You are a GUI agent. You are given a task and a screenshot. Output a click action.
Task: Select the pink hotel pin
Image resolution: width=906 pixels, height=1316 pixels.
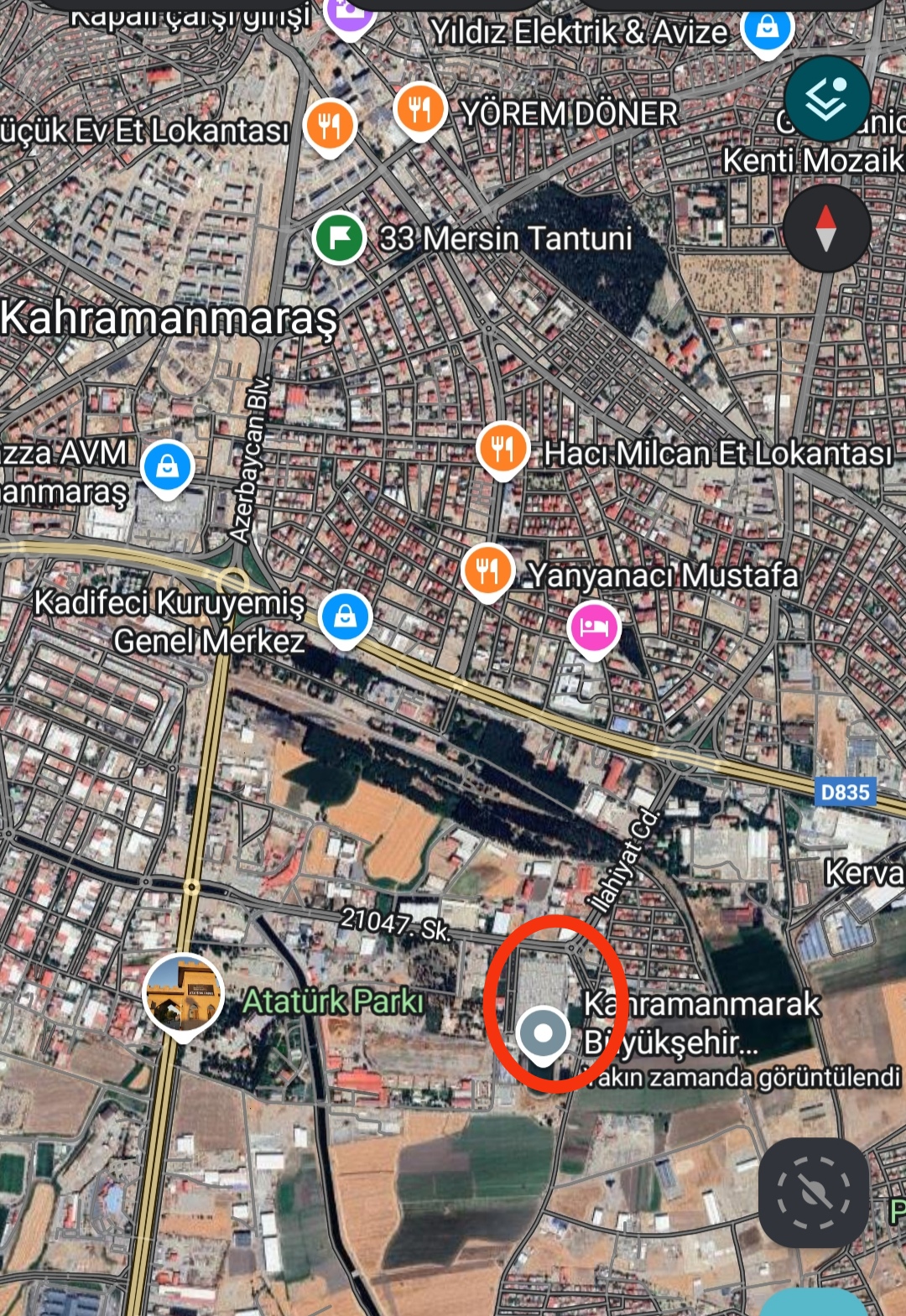[593, 627]
